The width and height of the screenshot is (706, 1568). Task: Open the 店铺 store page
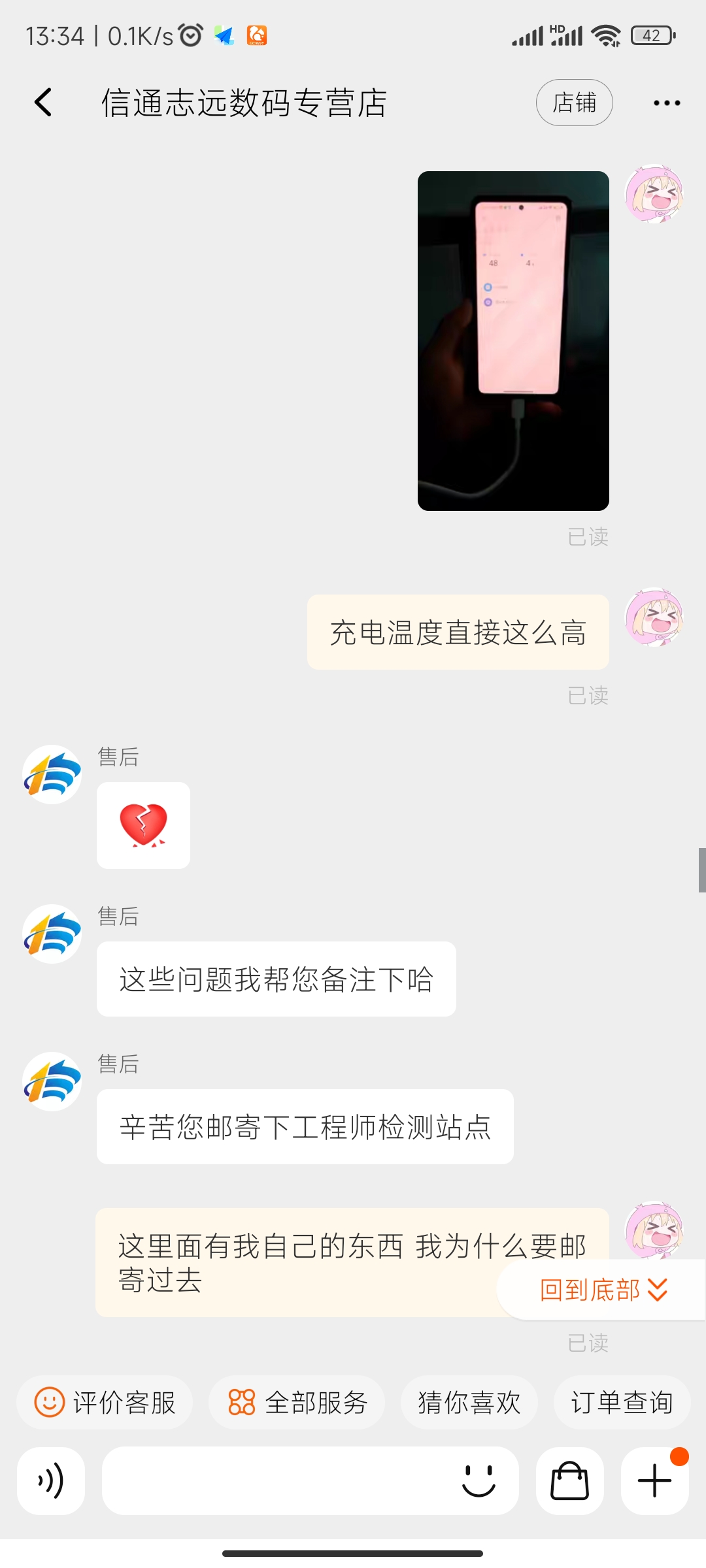pyautogui.click(x=574, y=103)
